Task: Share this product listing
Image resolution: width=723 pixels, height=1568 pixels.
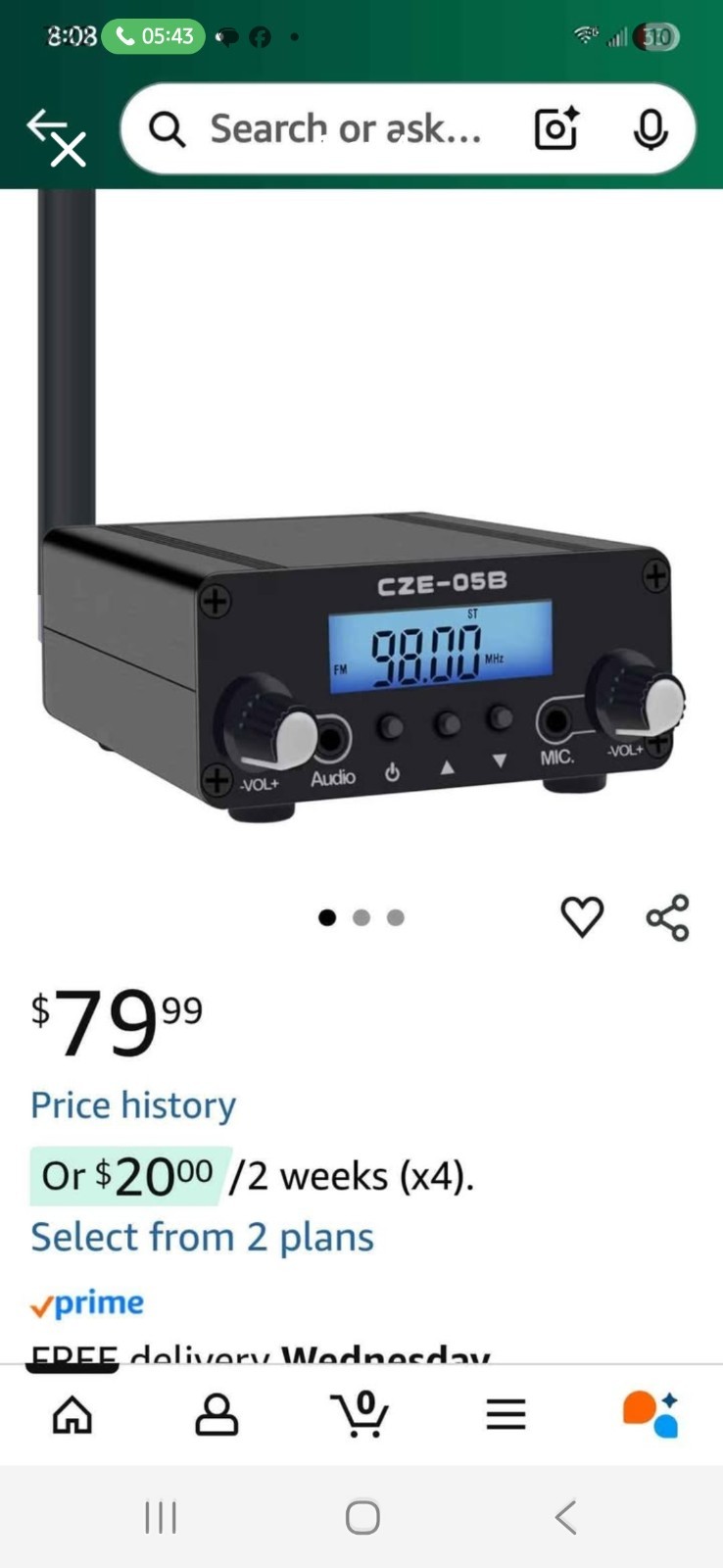Action: click(668, 917)
